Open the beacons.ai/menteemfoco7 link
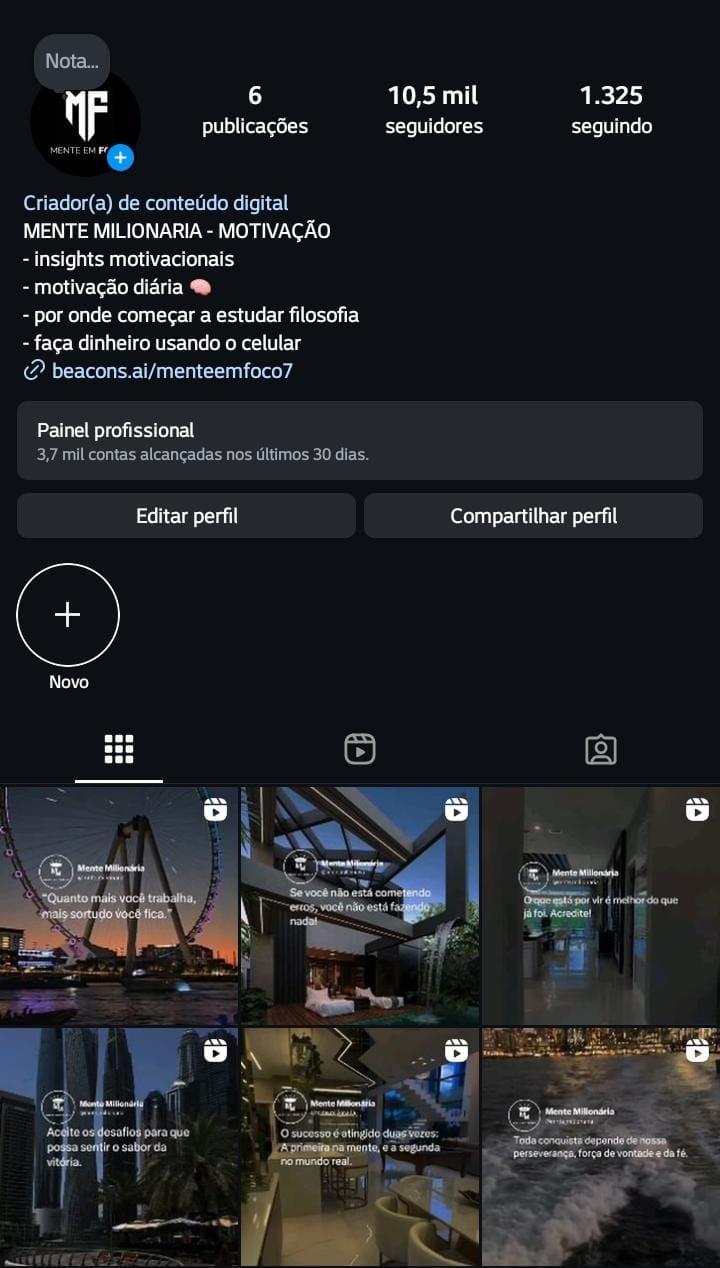 [x=172, y=371]
